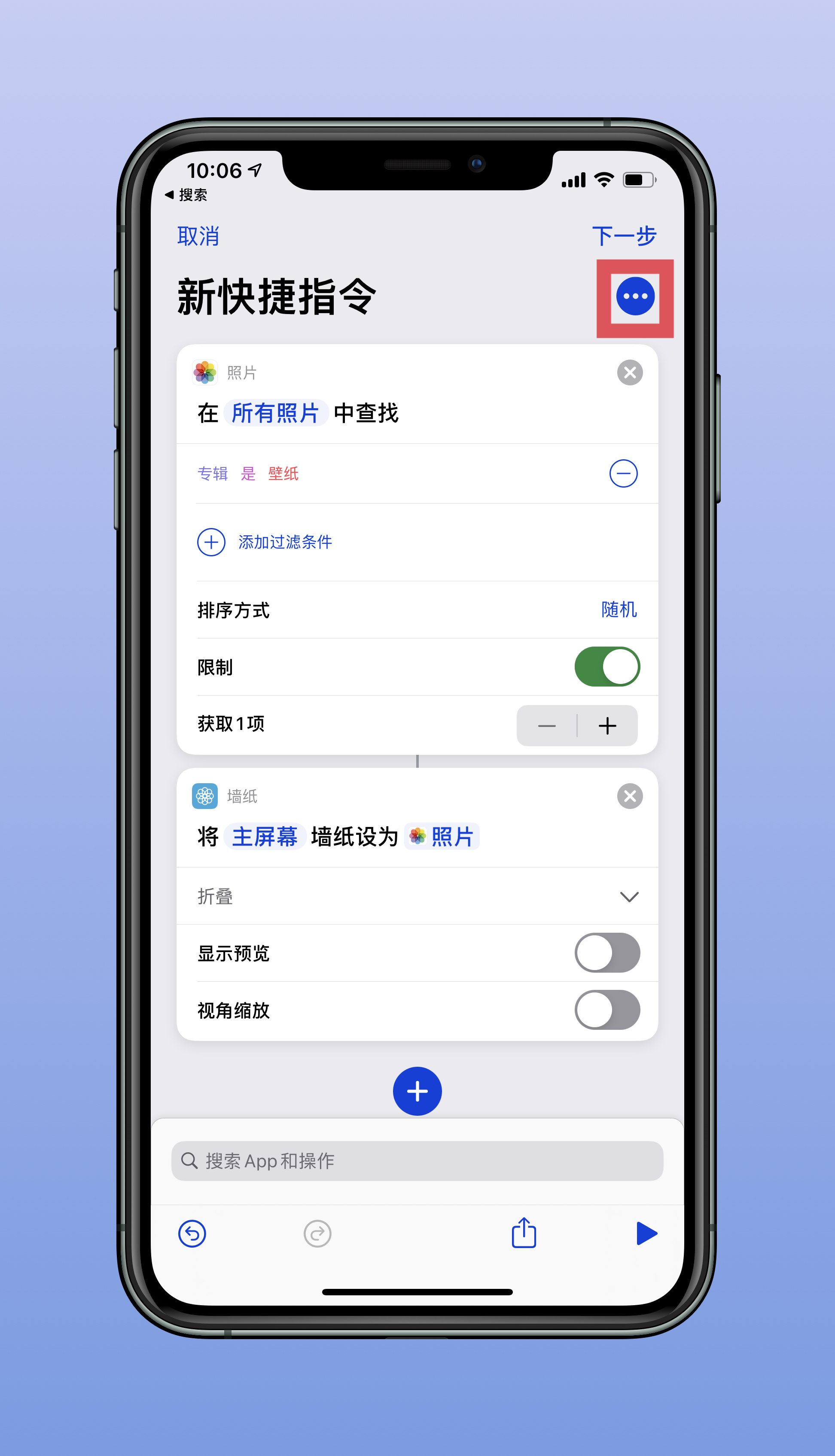The width and height of the screenshot is (835, 1456).
Task: Delete the 专辑 是 壁纸 filter
Action: coord(623,474)
